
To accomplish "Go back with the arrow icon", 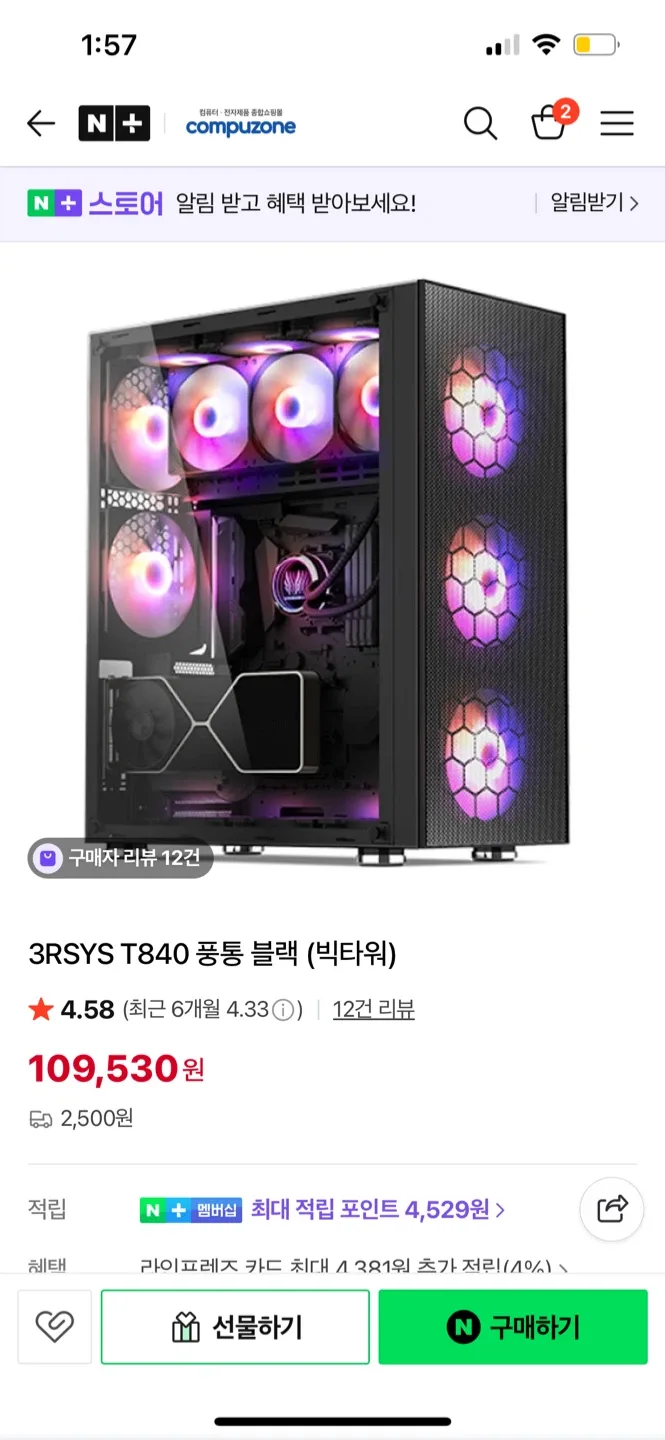I will pos(41,123).
